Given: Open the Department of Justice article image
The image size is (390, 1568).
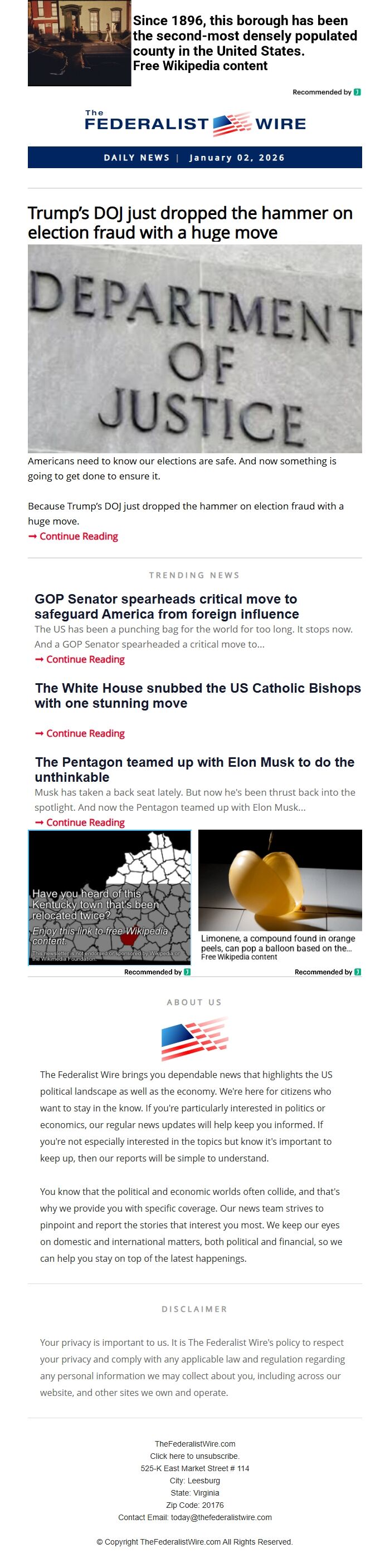Looking at the screenshot, I should (x=194, y=348).
